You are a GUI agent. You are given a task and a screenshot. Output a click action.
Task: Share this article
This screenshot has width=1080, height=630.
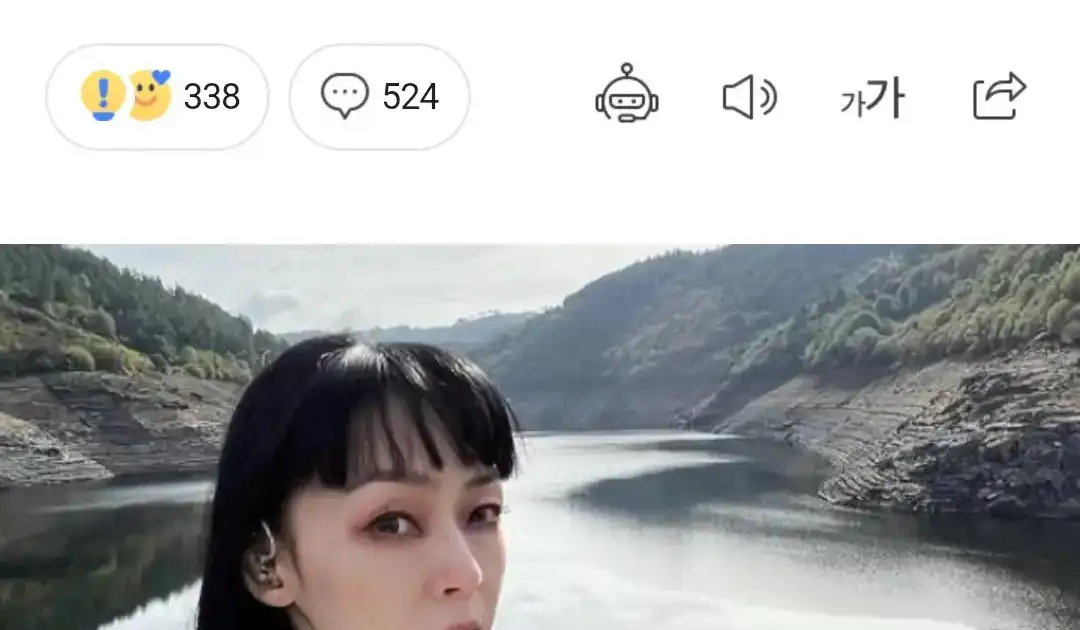pos(999,96)
